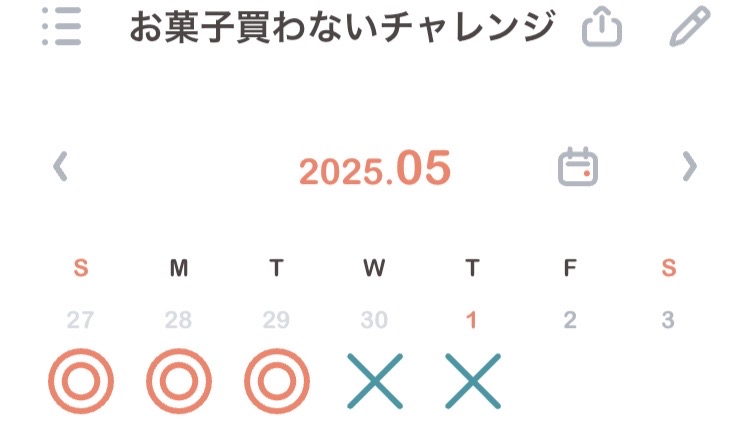
Task: Edit the challenge with the pencil icon
Action: click(689, 27)
